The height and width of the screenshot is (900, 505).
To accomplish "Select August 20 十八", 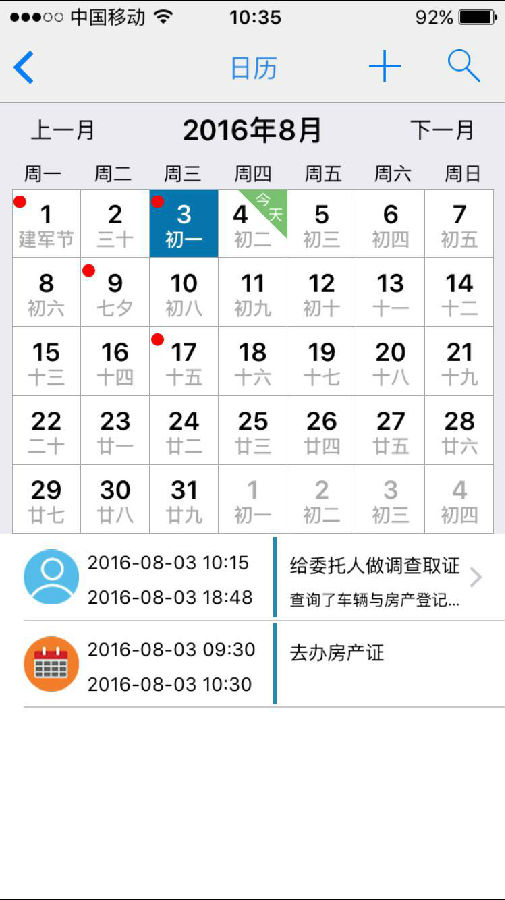I will [x=390, y=361].
